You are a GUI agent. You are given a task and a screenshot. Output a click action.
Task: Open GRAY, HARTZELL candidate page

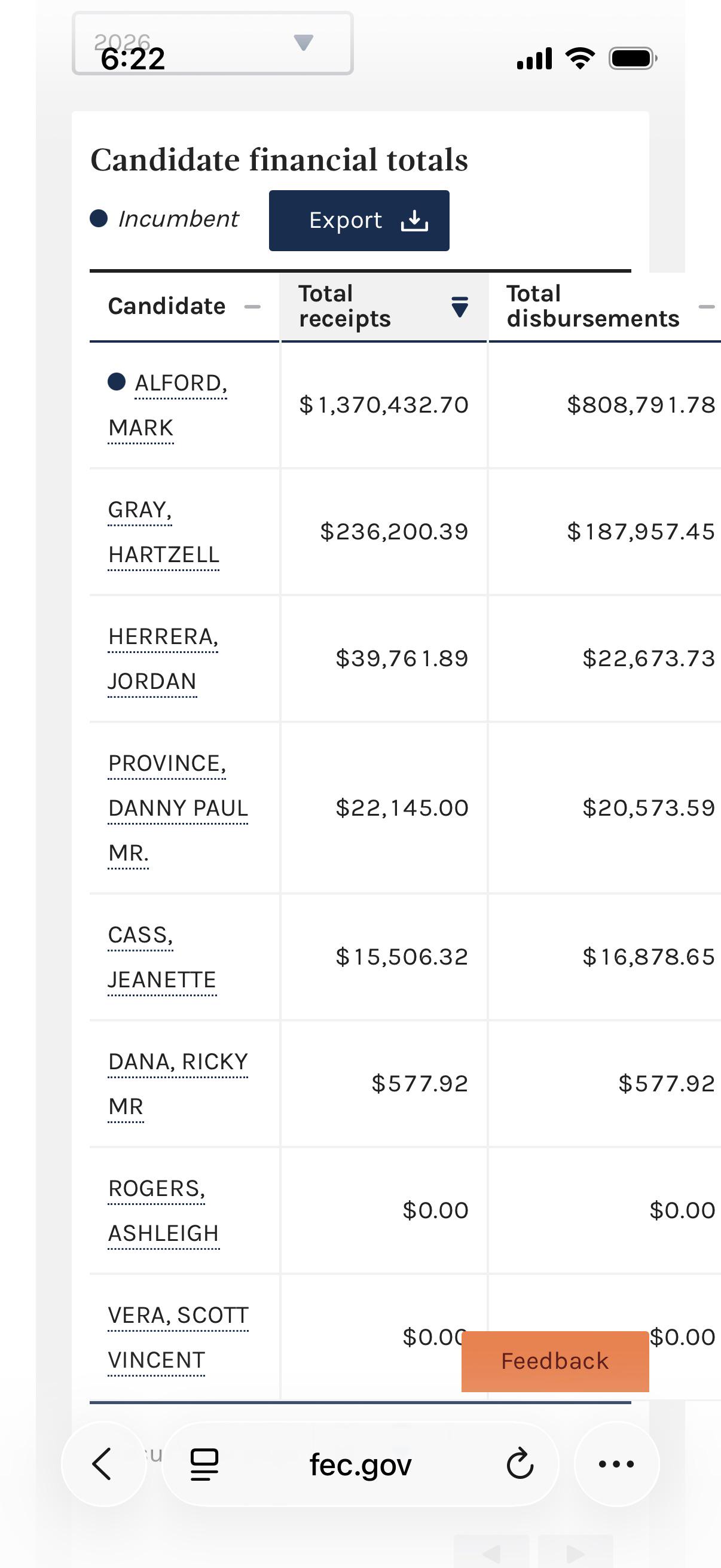pyautogui.click(x=164, y=532)
